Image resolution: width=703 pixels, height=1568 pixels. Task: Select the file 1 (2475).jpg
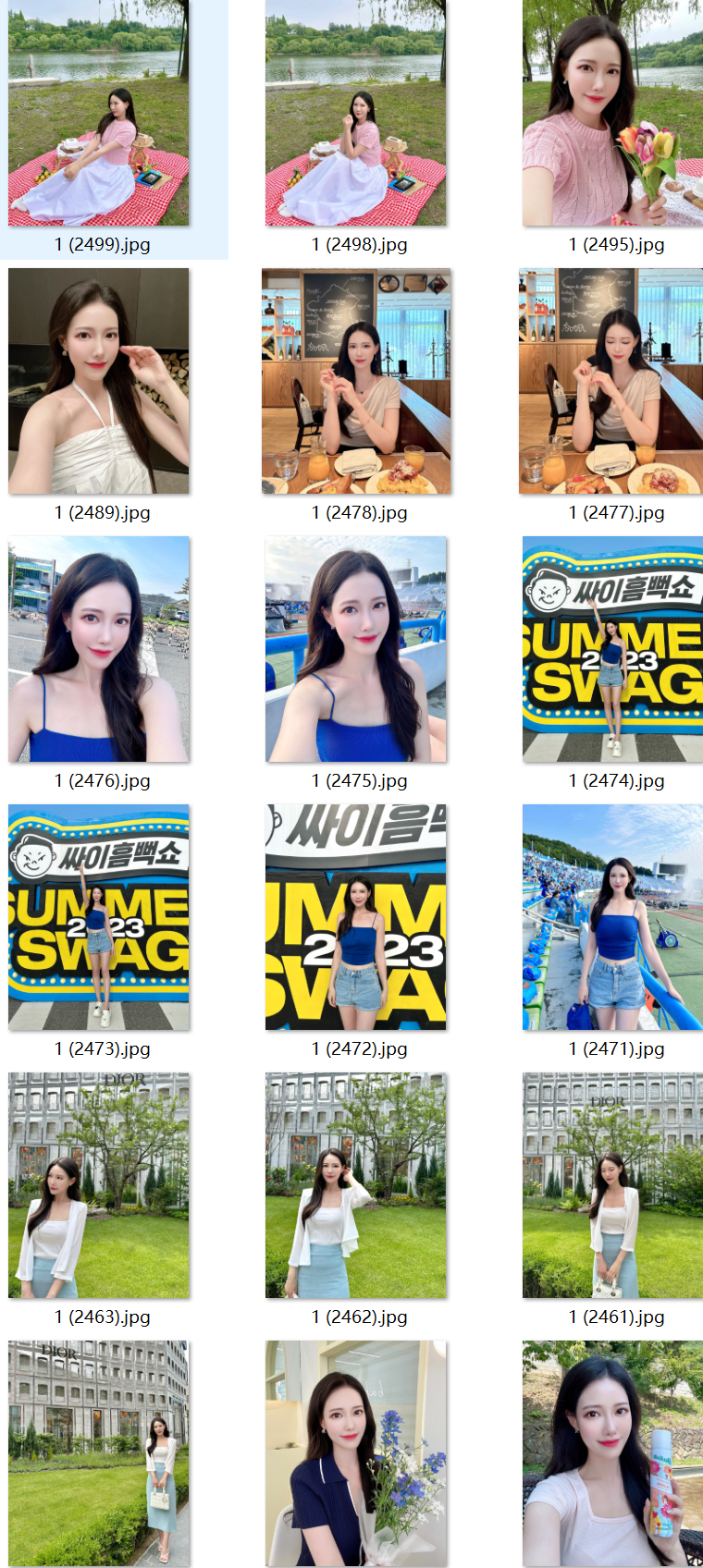click(x=356, y=649)
